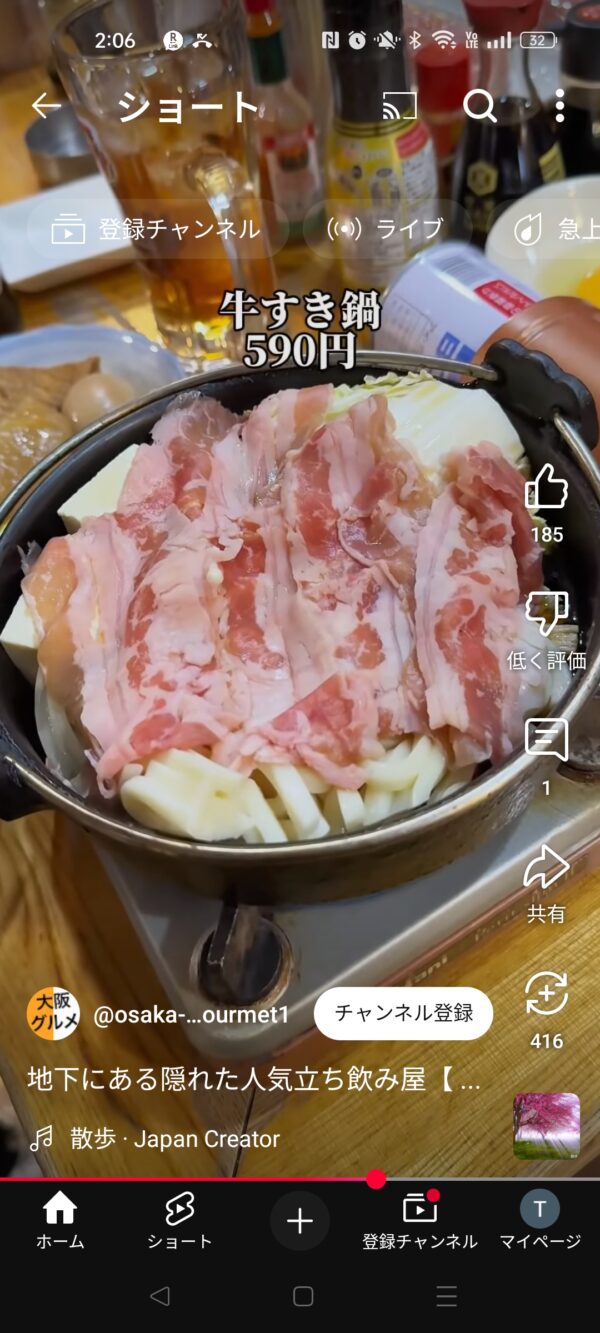Expand the video title 地下にある隠れた人気立ち飲み屋
This screenshot has height=1333, width=600.
pyautogui.click(x=253, y=1079)
